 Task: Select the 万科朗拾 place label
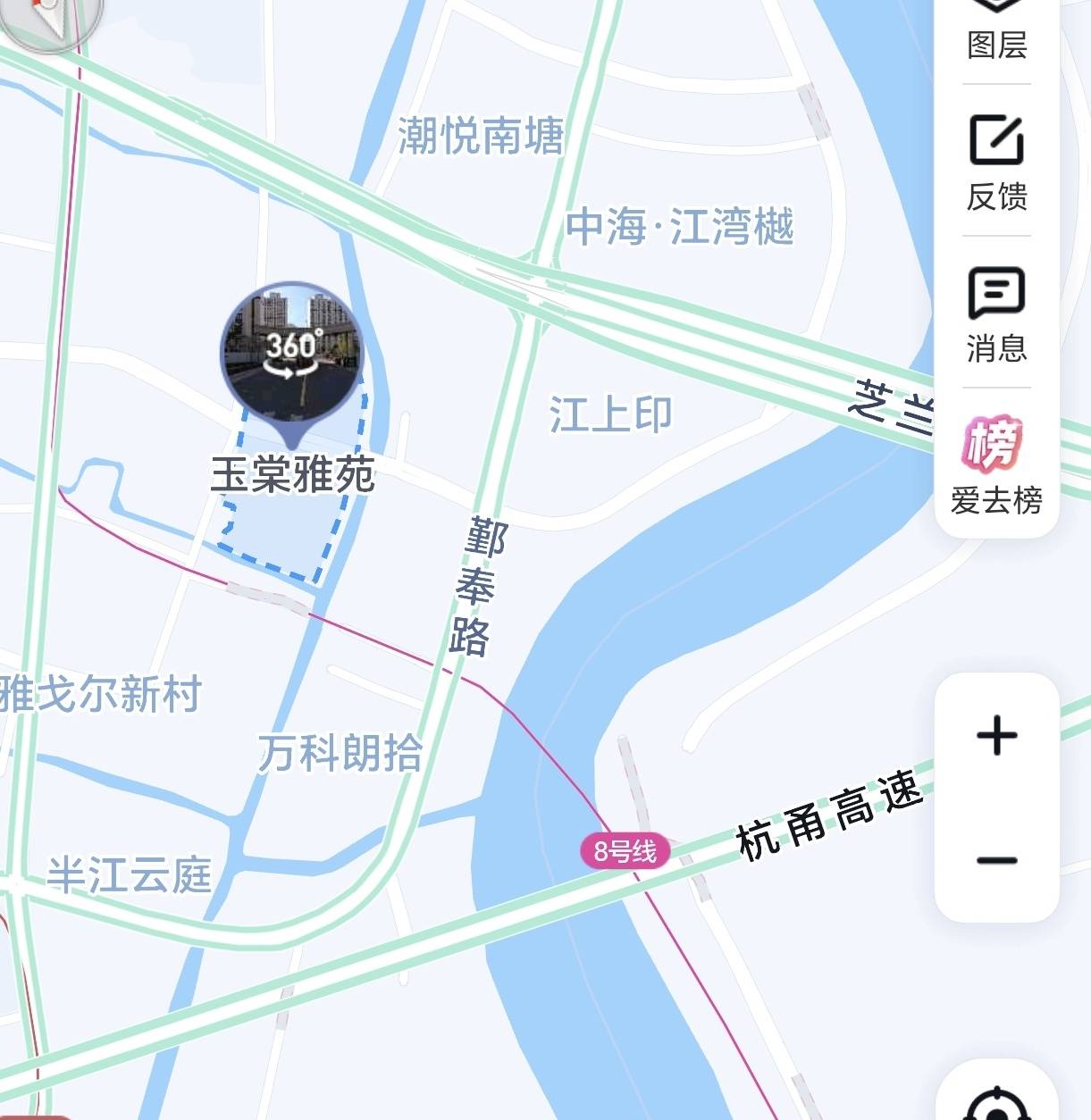coord(340,753)
